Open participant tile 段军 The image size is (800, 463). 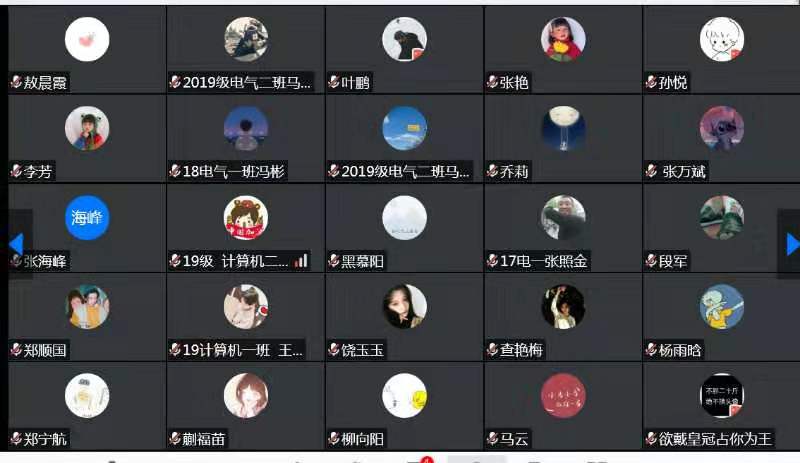pyautogui.click(x=721, y=226)
